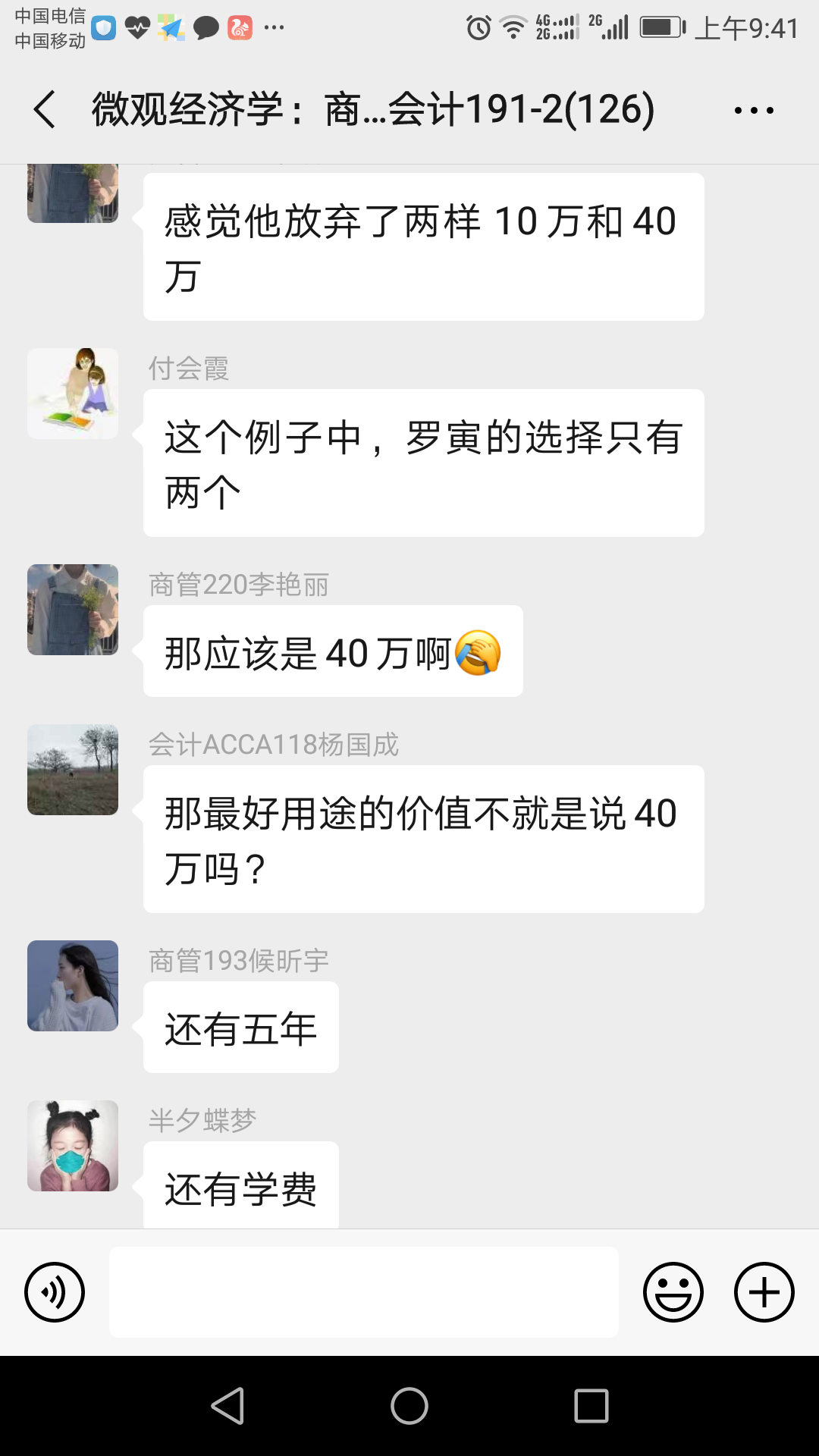819x1456 pixels.
Task: Tap the system home button
Action: (x=409, y=1406)
